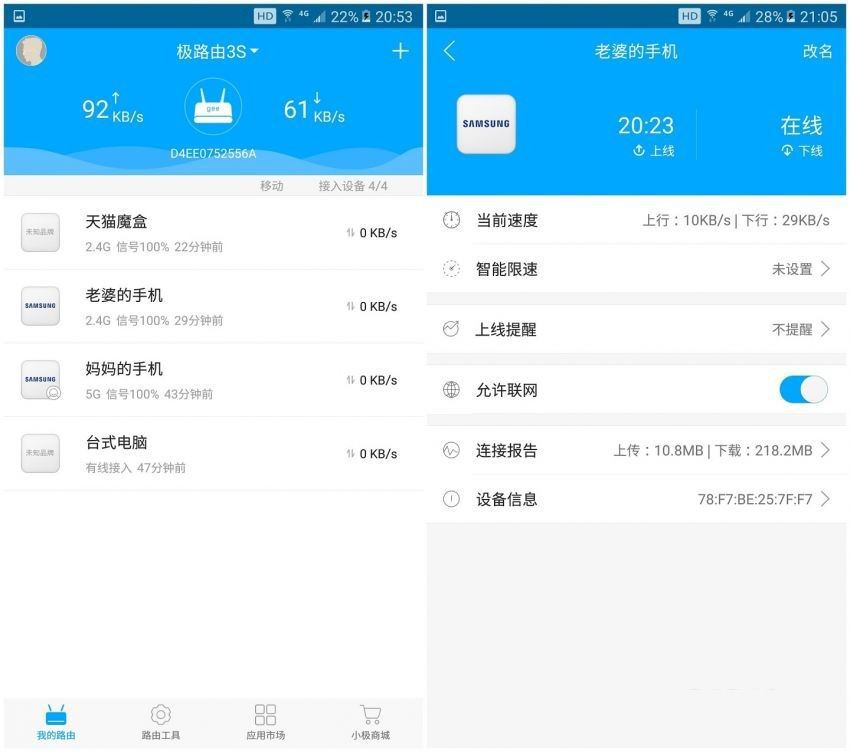Screen dimensions: 850x752
Task: Go back from device detail page
Action: coord(449,51)
